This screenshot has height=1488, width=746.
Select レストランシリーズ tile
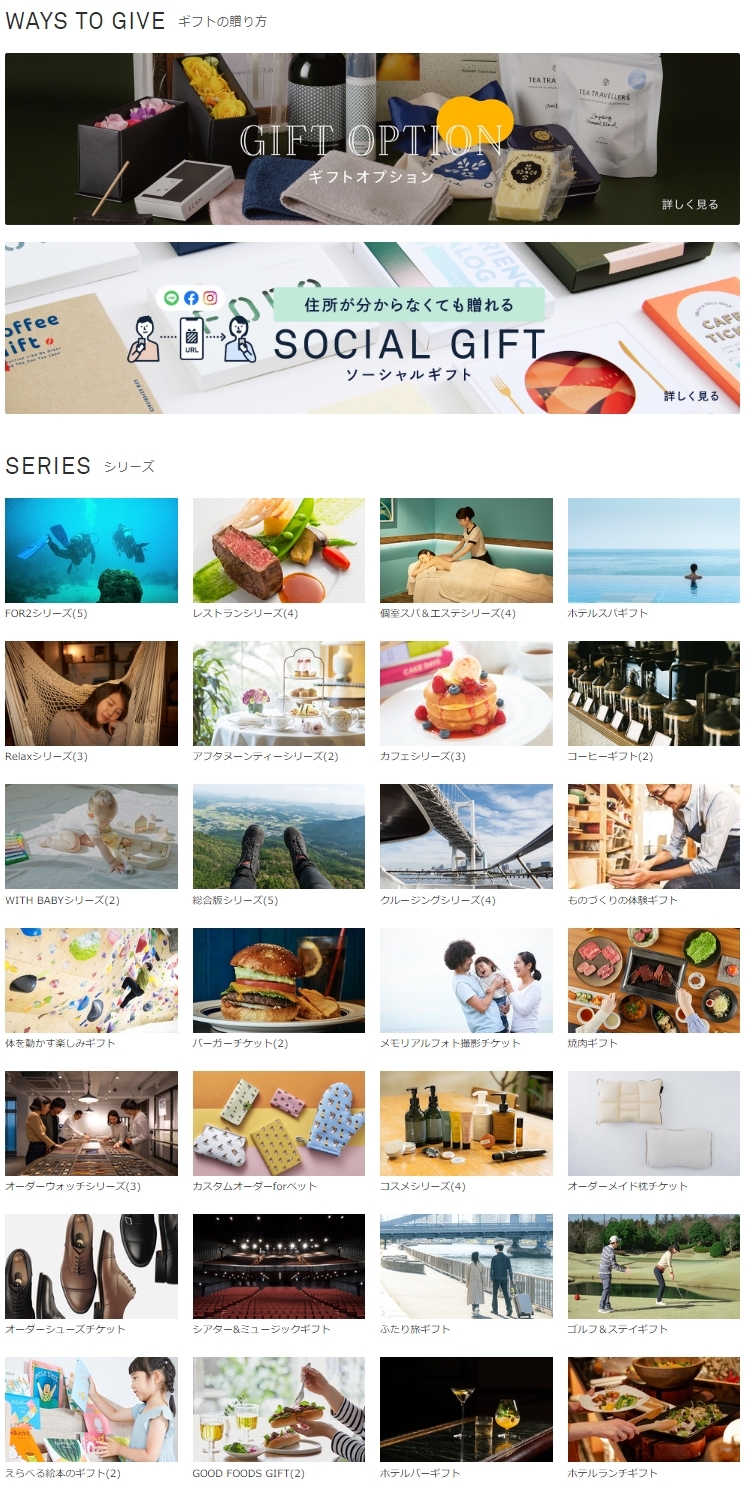pyautogui.click(x=278, y=550)
